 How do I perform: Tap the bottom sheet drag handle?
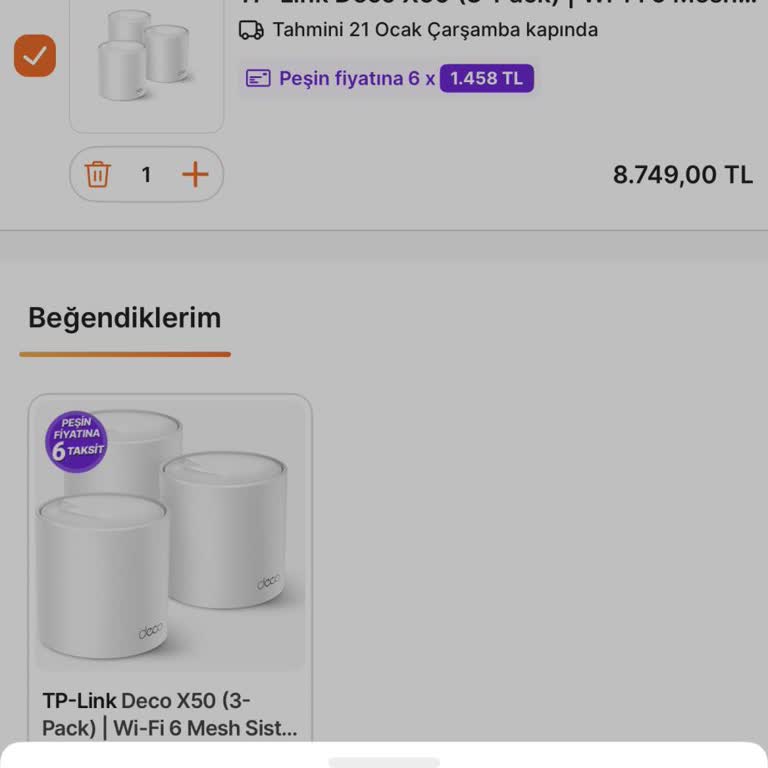coord(384,762)
